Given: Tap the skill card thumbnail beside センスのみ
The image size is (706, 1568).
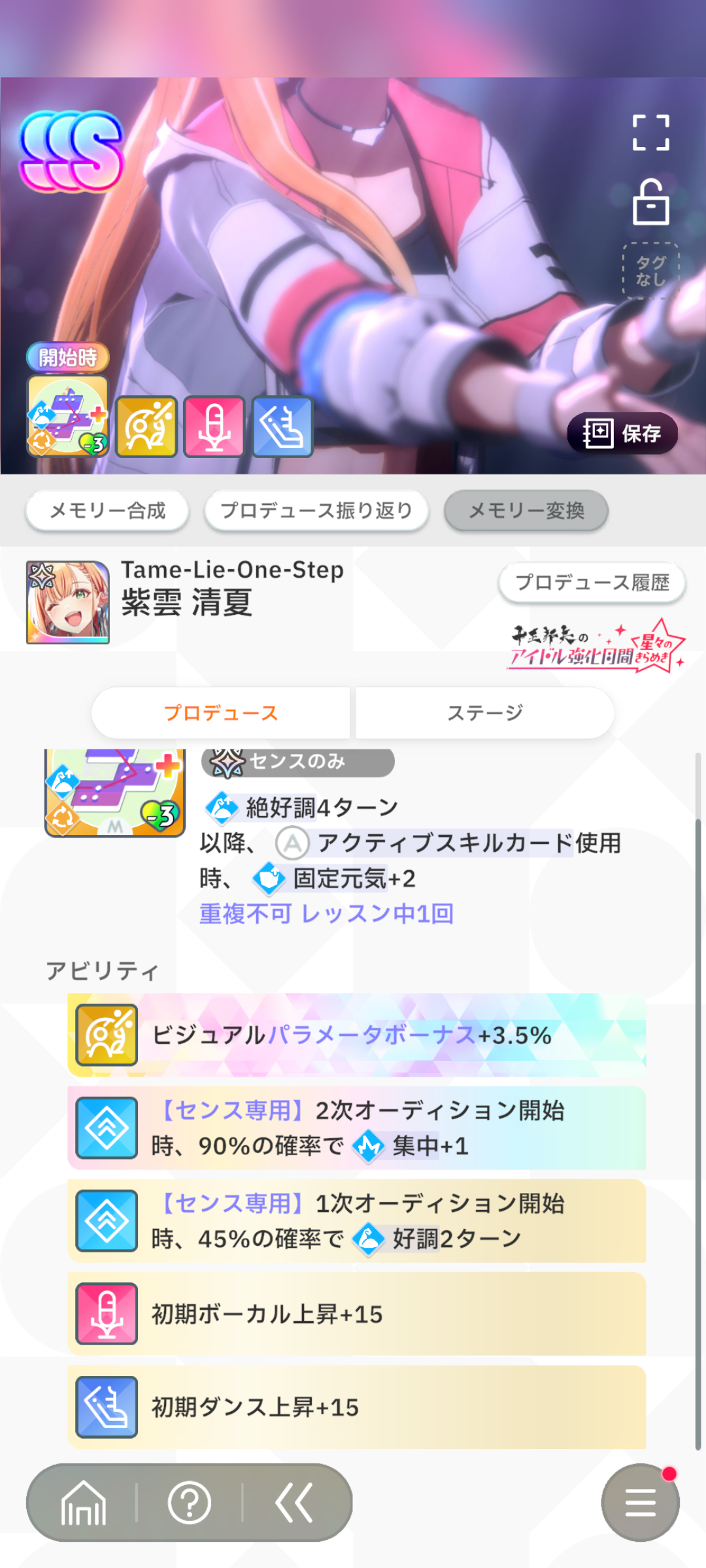Looking at the screenshot, I should point(115,793).
